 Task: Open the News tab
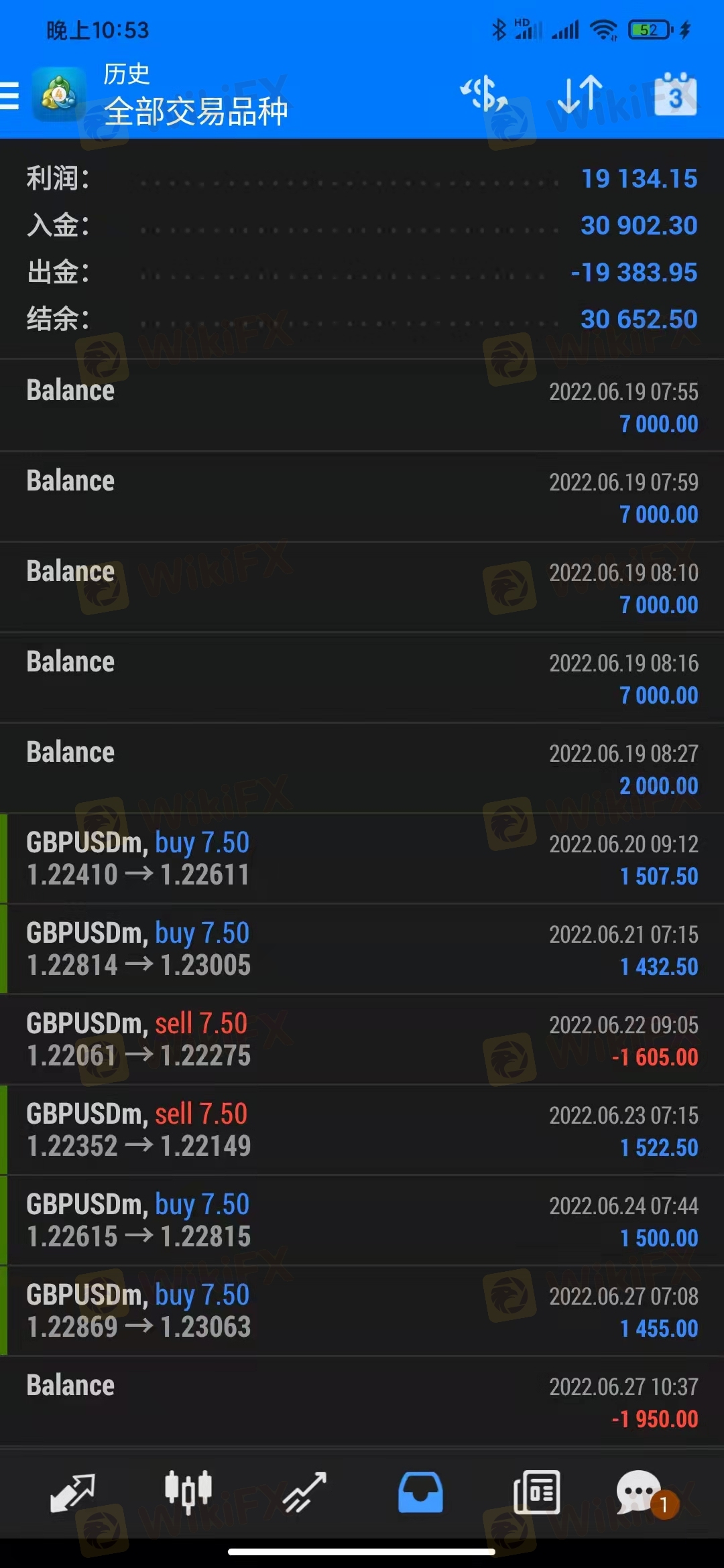536,1493
